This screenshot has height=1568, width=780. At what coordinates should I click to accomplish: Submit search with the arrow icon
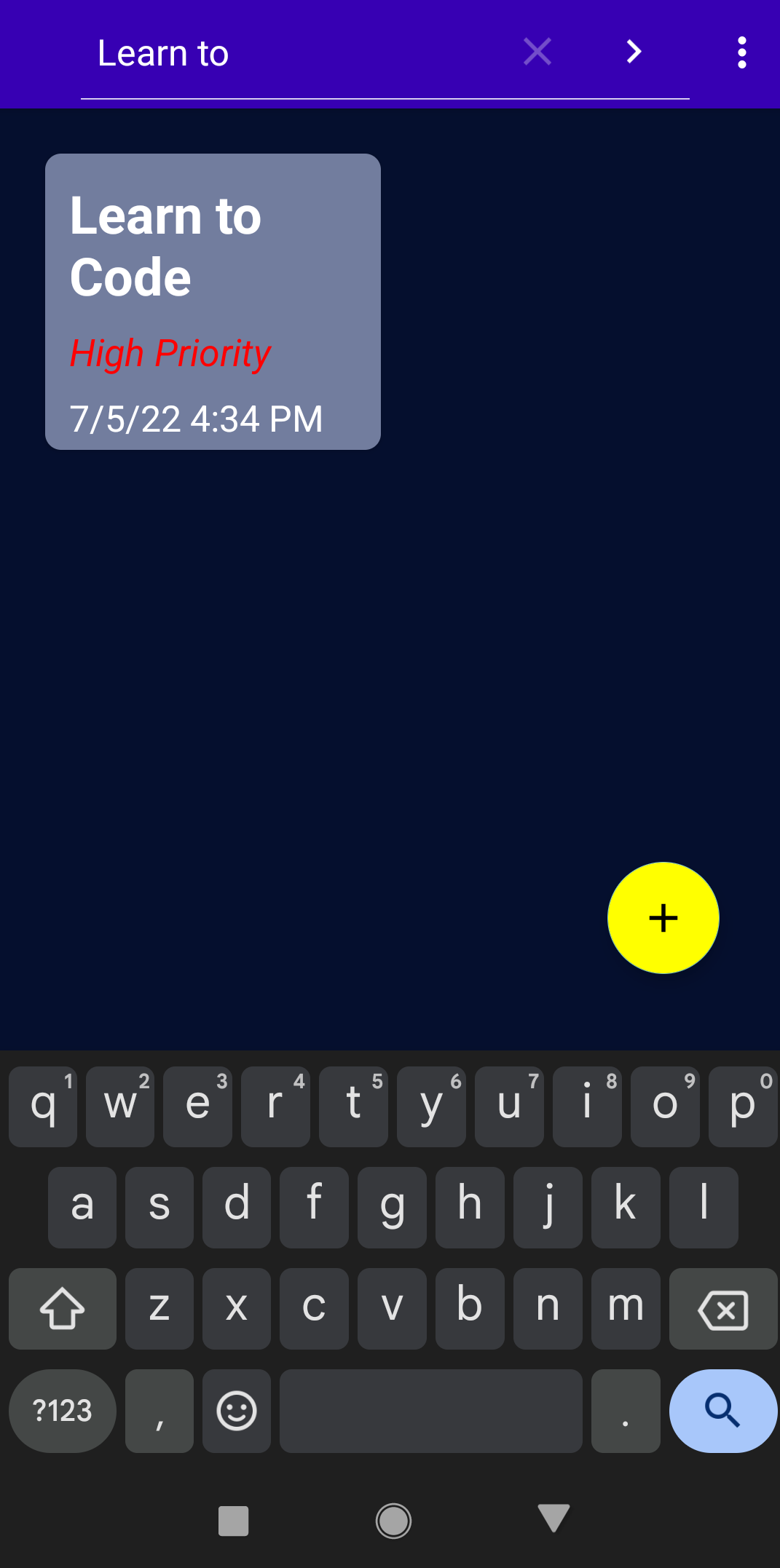pyautogui.click(x=634, y=52)
